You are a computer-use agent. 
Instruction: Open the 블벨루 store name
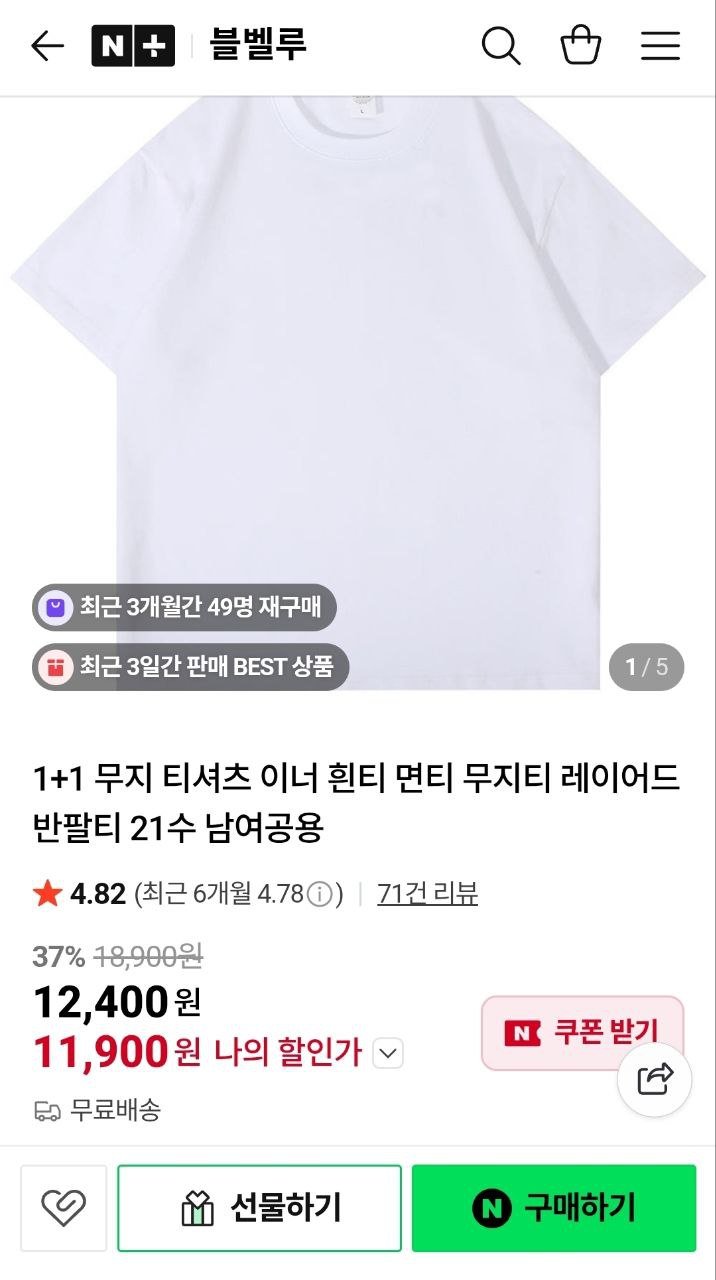tap(258, 46)
